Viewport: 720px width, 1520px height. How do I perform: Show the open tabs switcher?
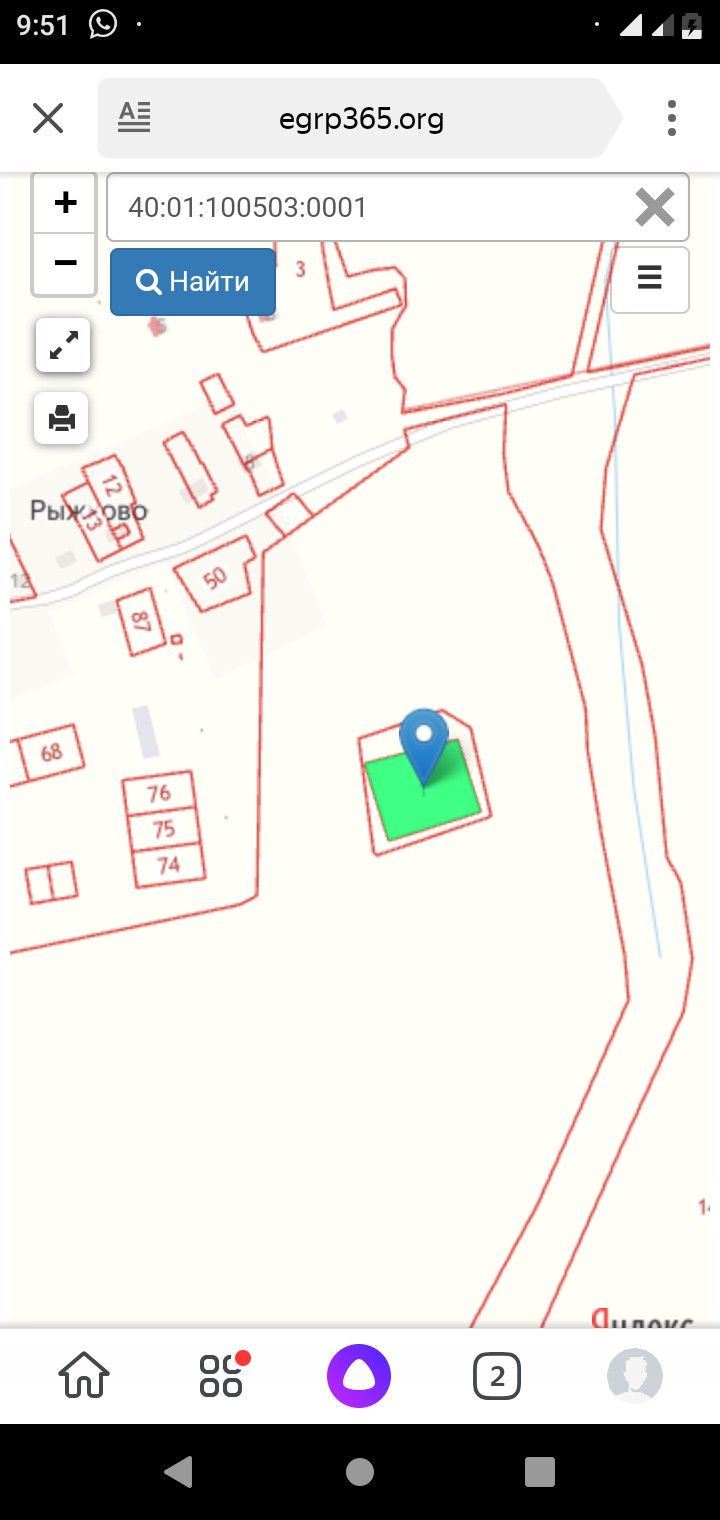[497, 1376]
